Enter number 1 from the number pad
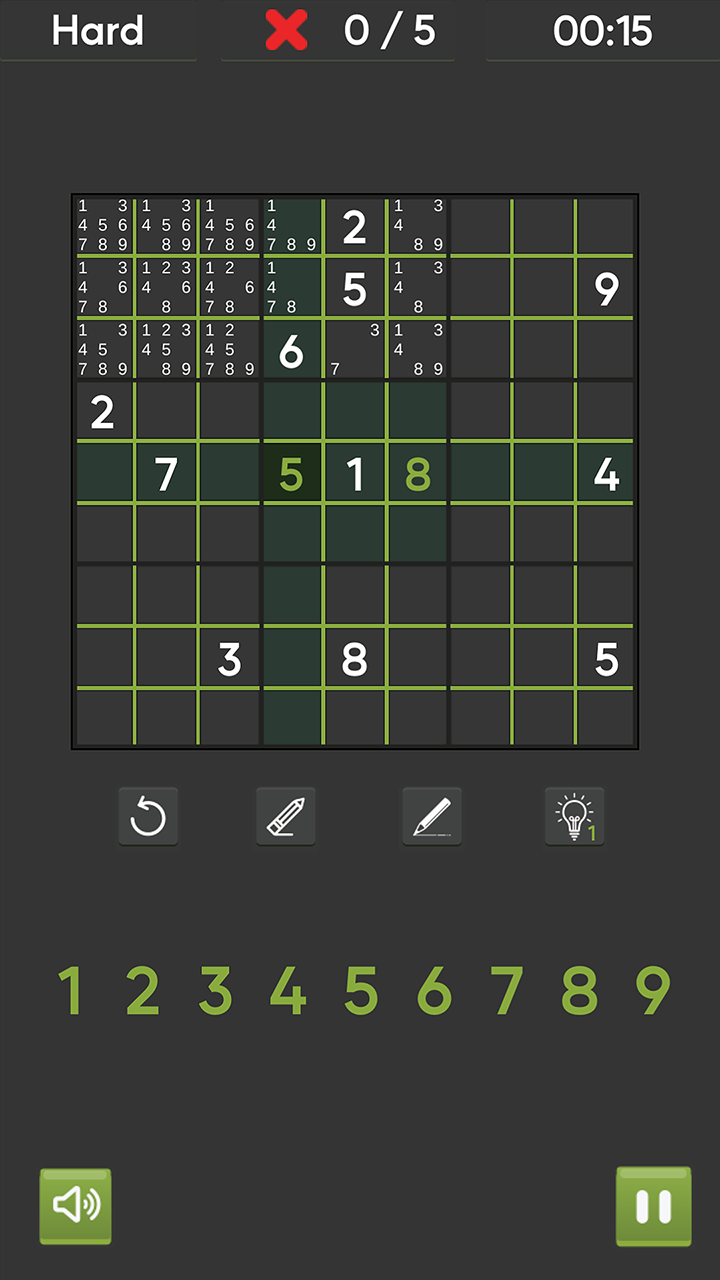The image size is (720, 1280). (x=70, y=991)
